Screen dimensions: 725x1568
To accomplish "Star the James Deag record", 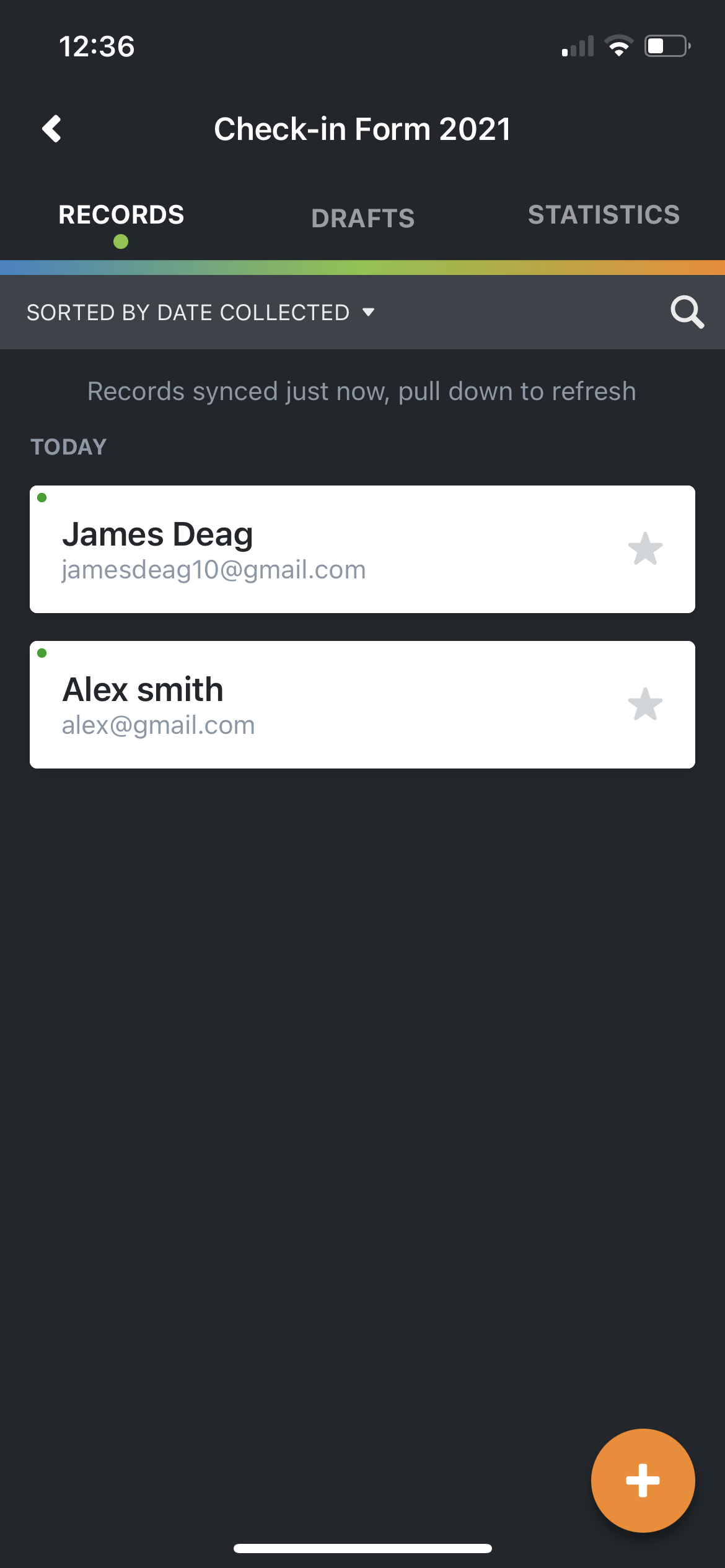I will (645, 549).
